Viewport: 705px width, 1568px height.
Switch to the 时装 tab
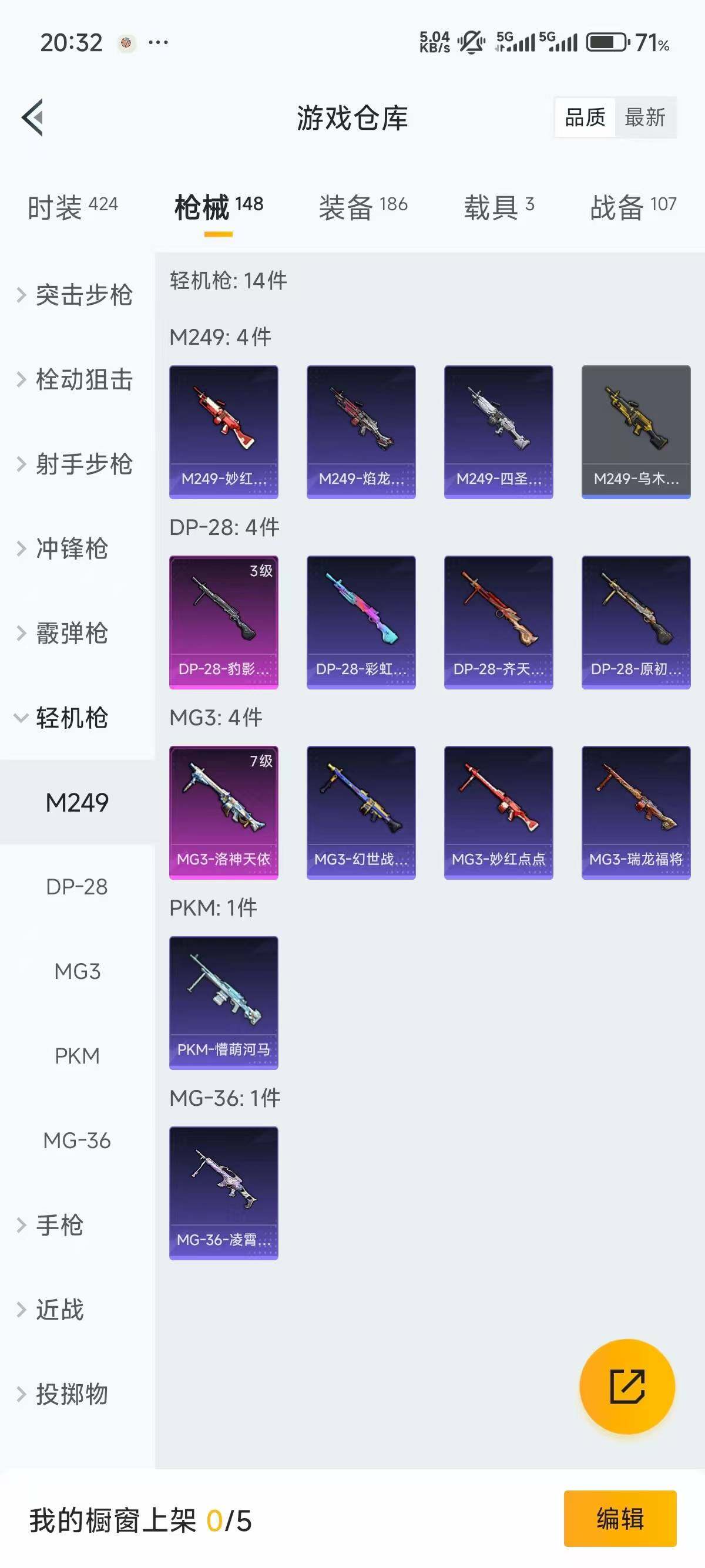click(x=71, y=207)
